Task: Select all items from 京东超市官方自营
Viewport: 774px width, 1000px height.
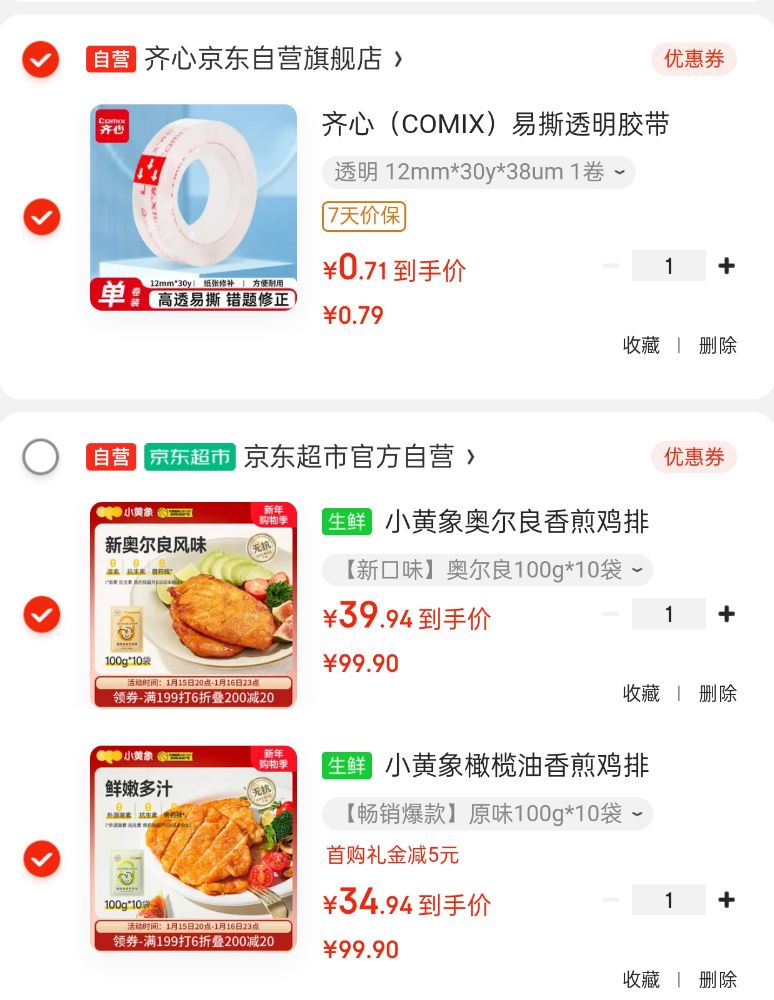Action: pos(41,457)
